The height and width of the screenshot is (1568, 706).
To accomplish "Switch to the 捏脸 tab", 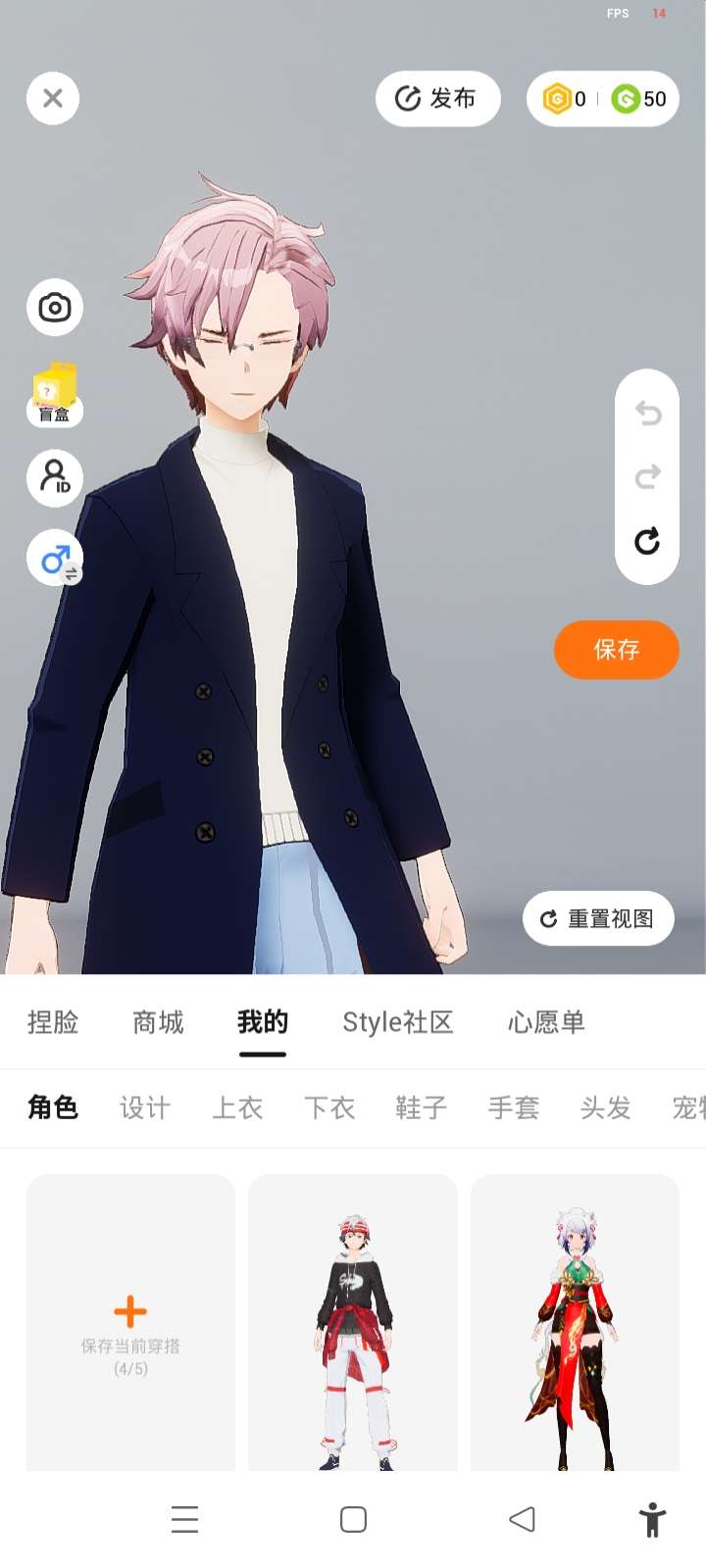I will pos(53,1022).
